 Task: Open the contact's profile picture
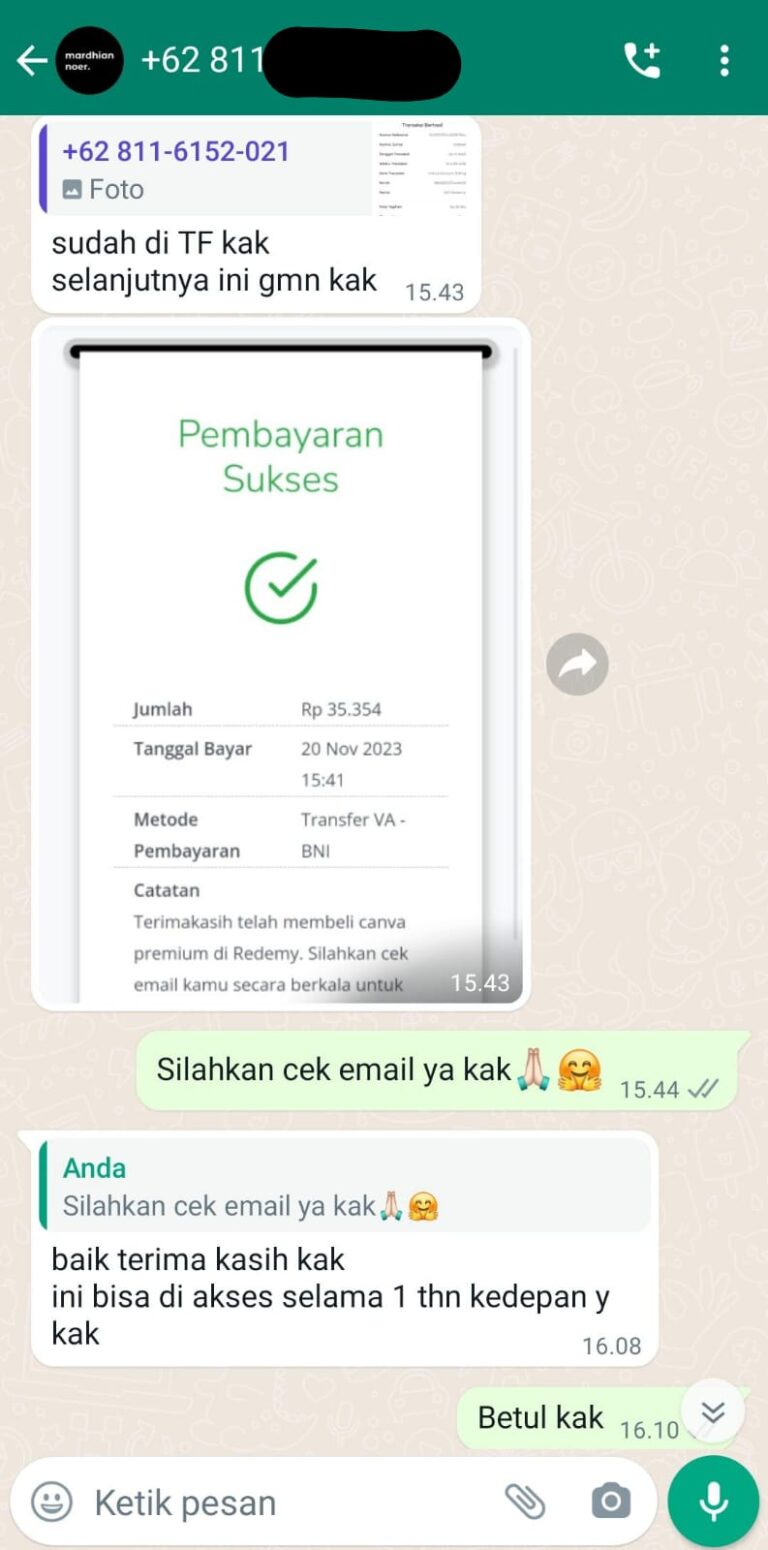coord(89,61)
